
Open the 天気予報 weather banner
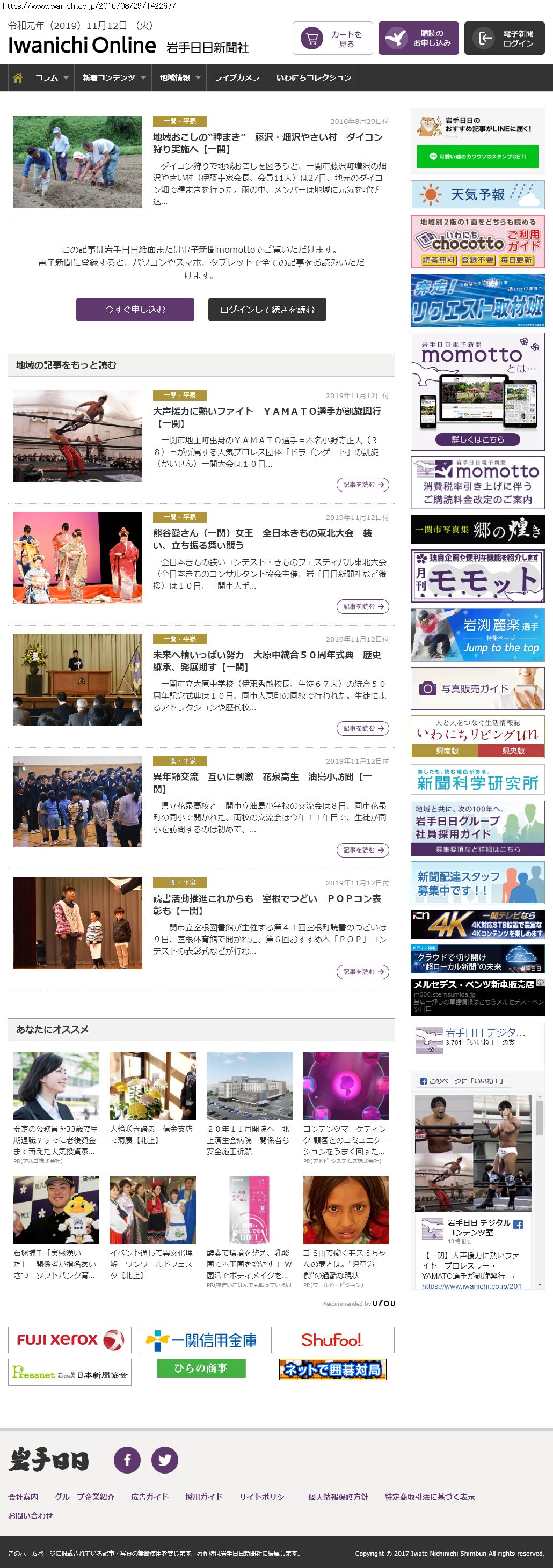pos(477,195)
